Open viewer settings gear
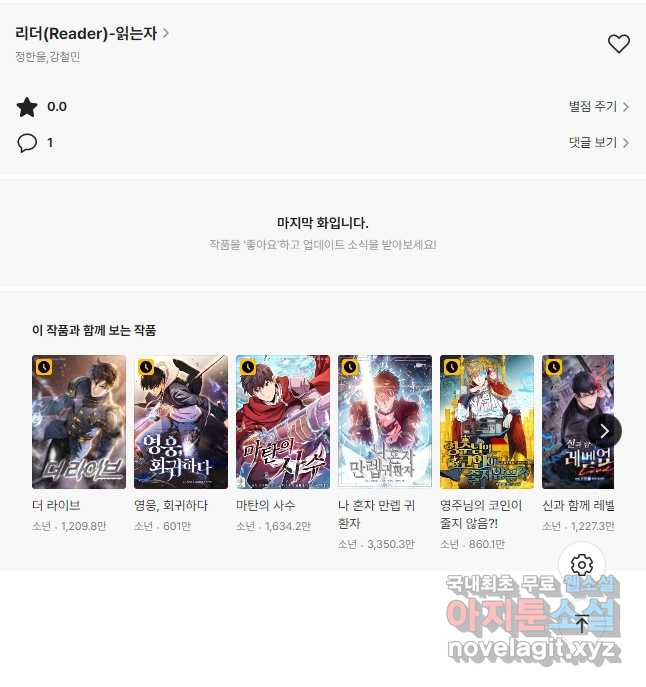Viewport: 646px width, 687px height. point(582,564)
